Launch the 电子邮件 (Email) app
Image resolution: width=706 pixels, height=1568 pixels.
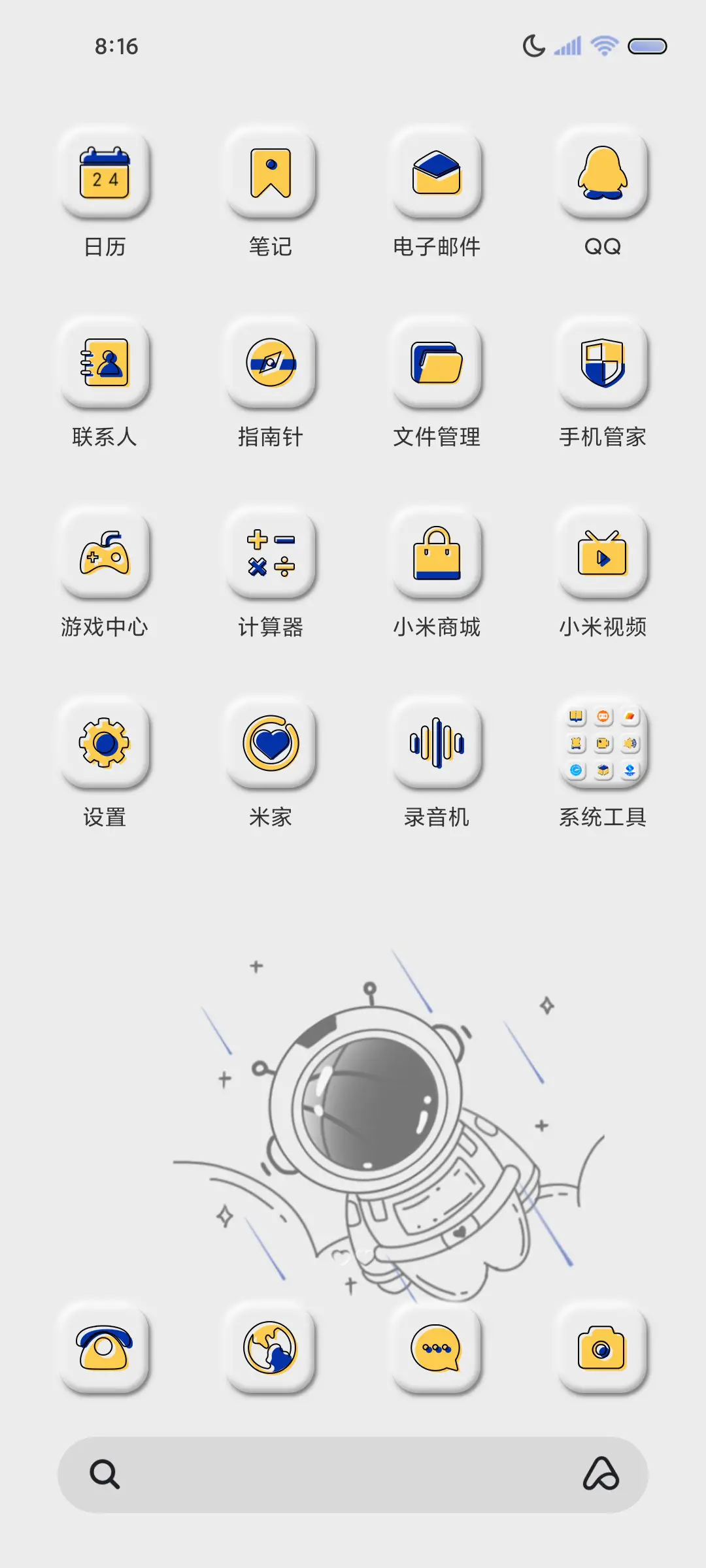click(437, 173)
